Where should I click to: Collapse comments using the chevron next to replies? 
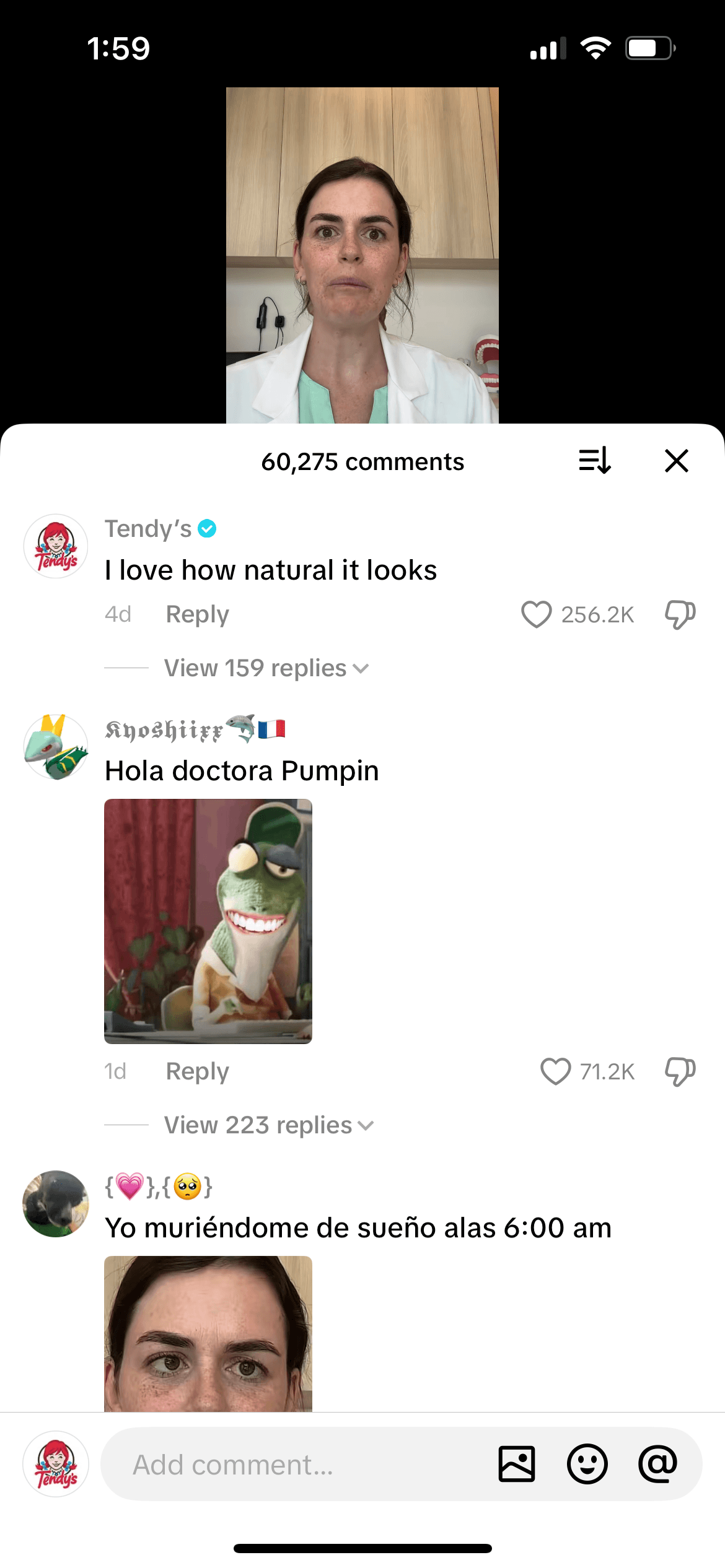click(361, 668)
